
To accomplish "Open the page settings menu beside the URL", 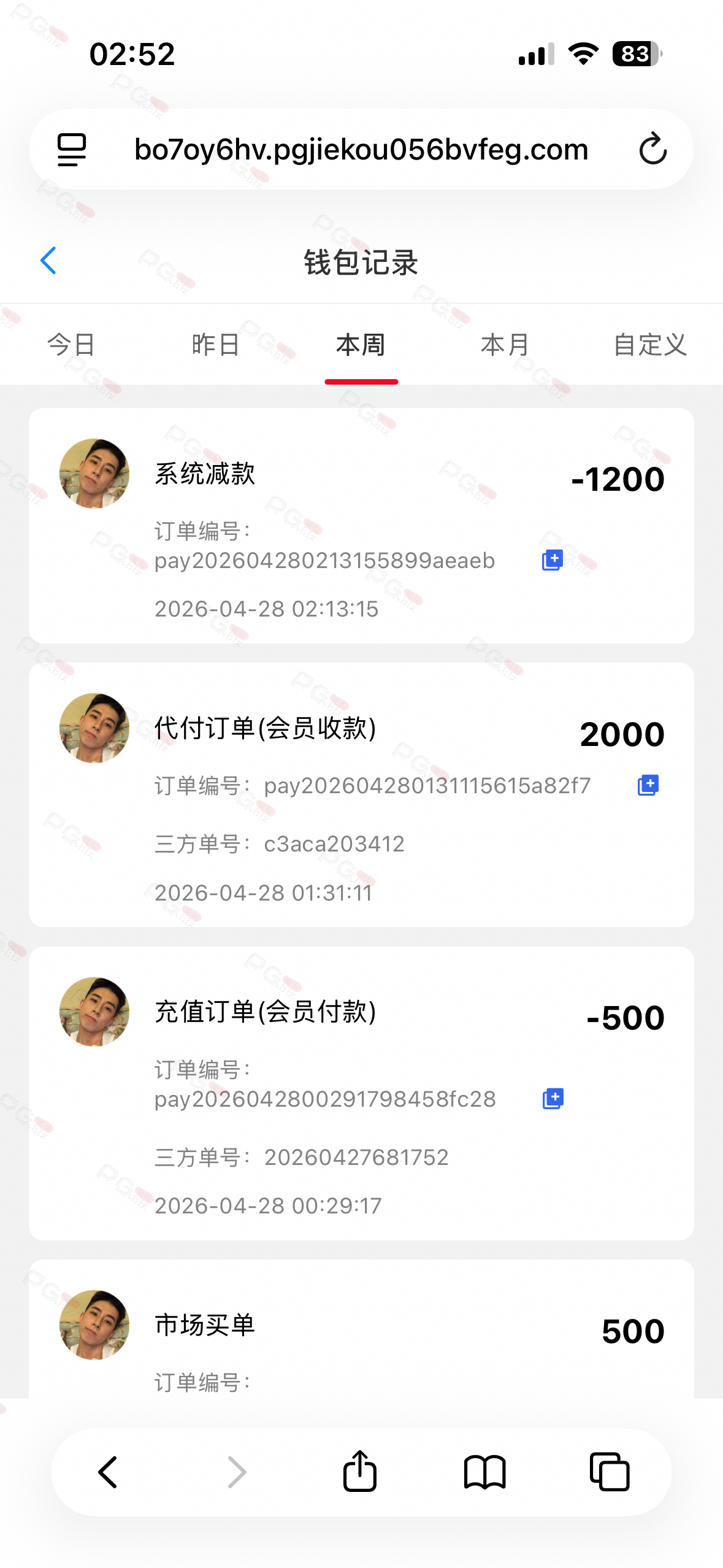I will tap(72, 149).
